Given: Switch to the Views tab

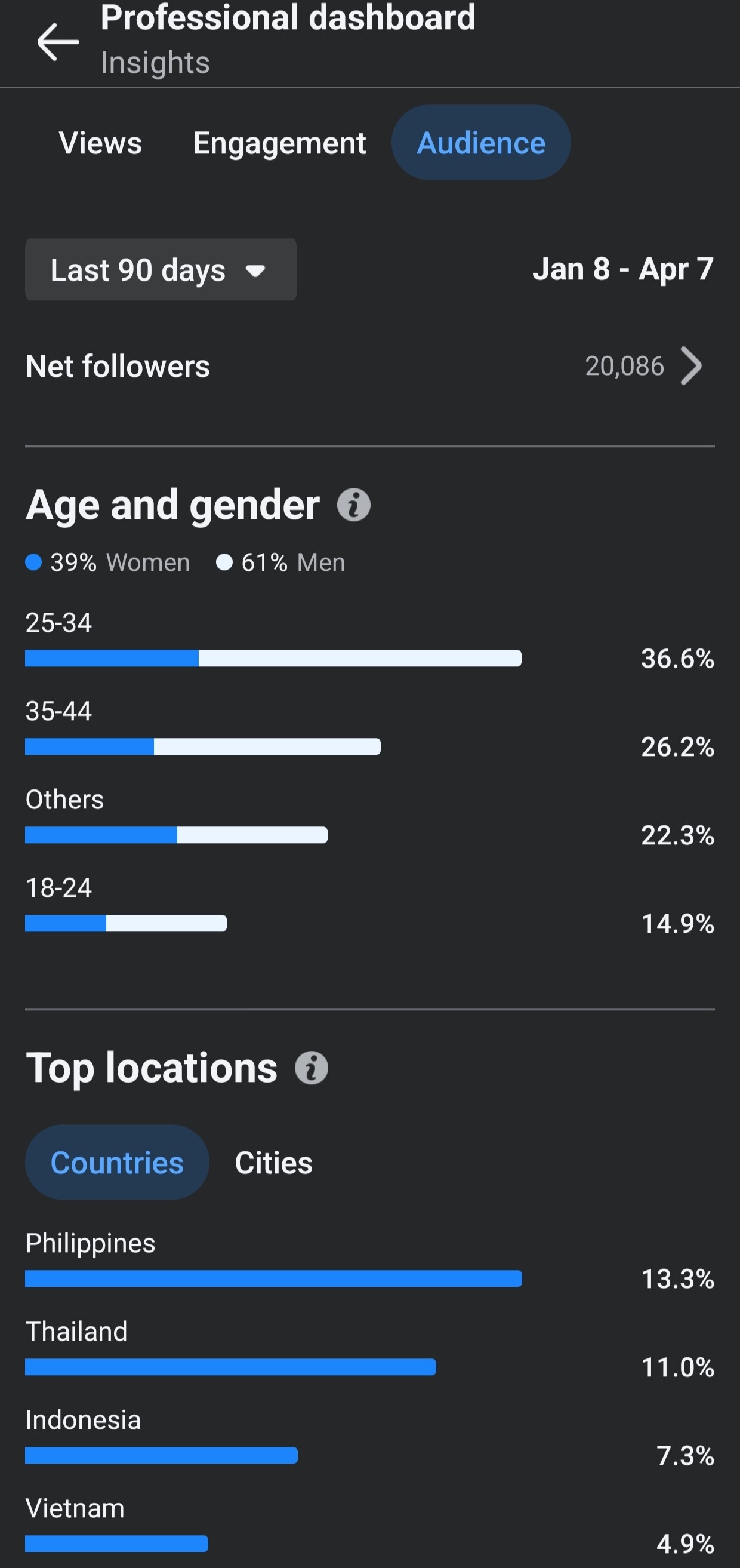Looking at the screenshot, I should (100, 143).
